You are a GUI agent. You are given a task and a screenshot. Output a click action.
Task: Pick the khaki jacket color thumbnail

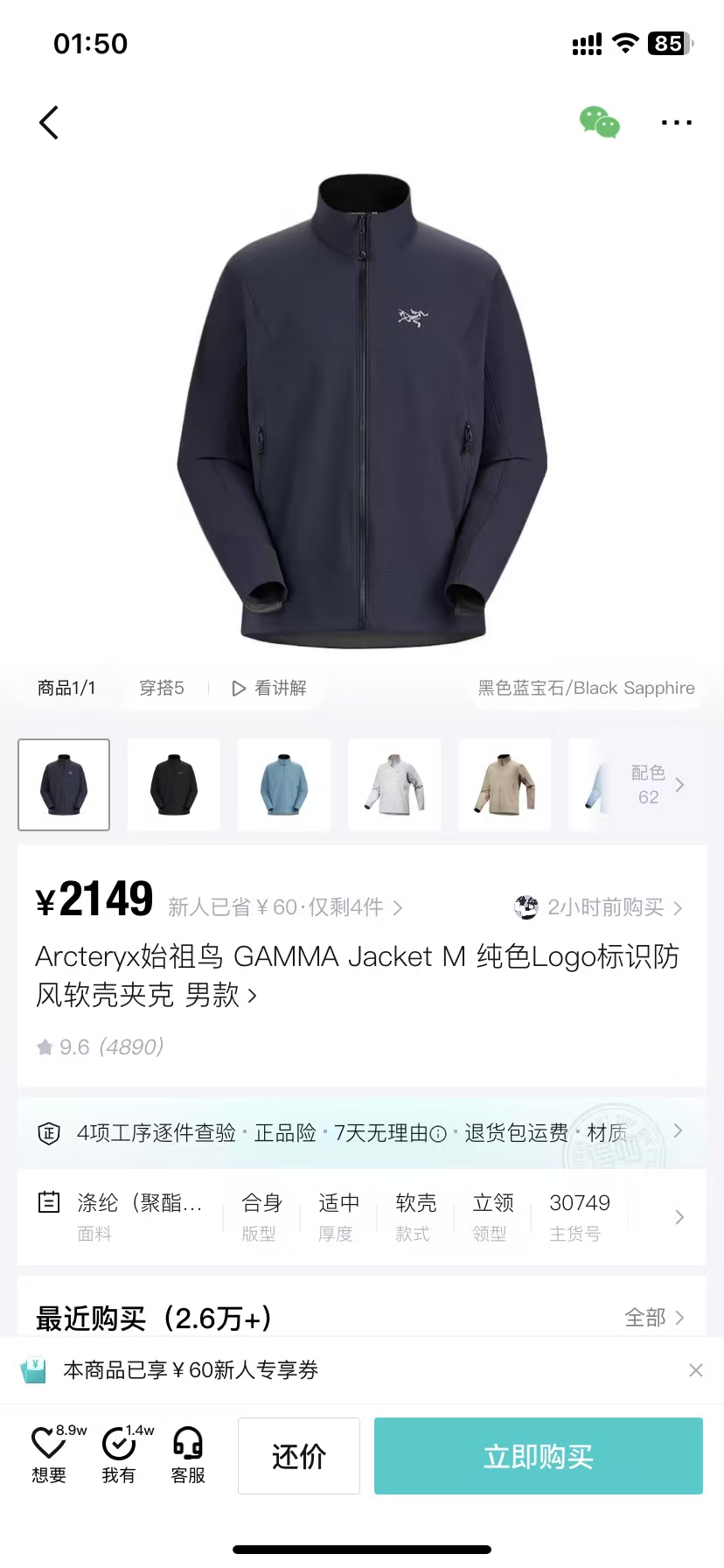click(x=505, y=785)
